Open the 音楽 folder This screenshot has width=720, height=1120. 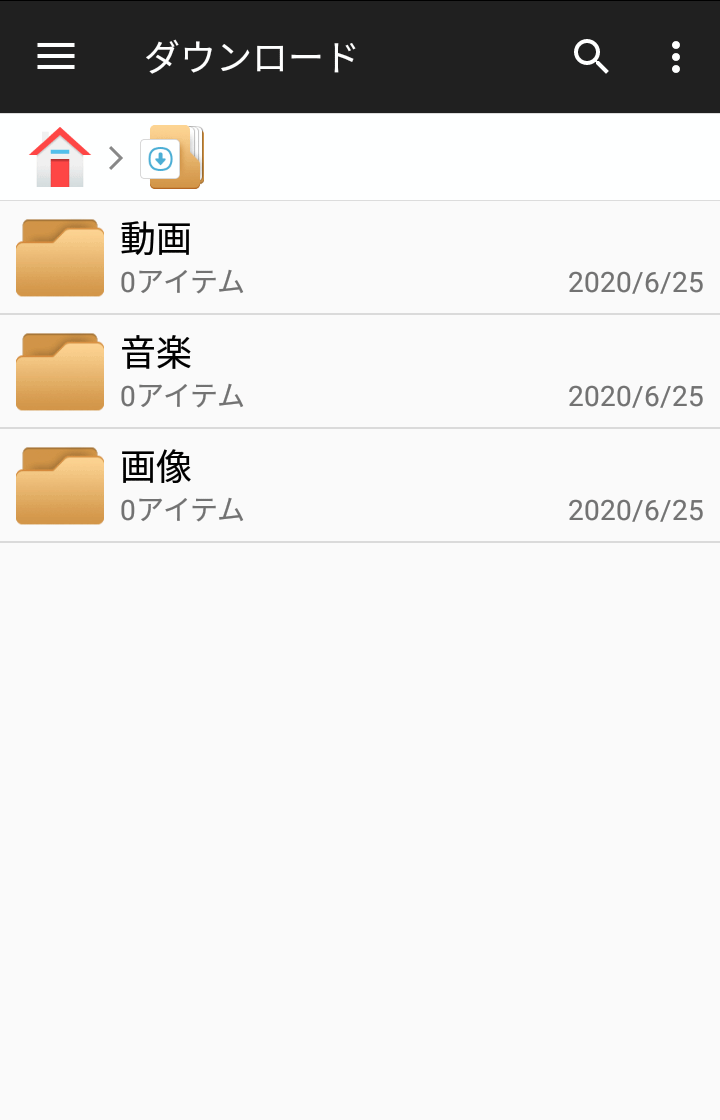coord(360,371)
